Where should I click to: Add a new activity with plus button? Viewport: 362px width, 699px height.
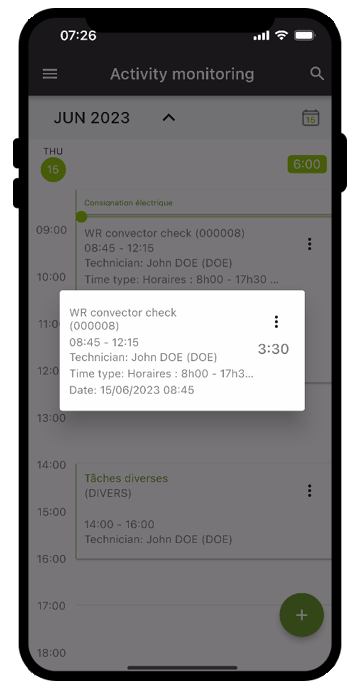pyautogui.click(x=302, y=615)
